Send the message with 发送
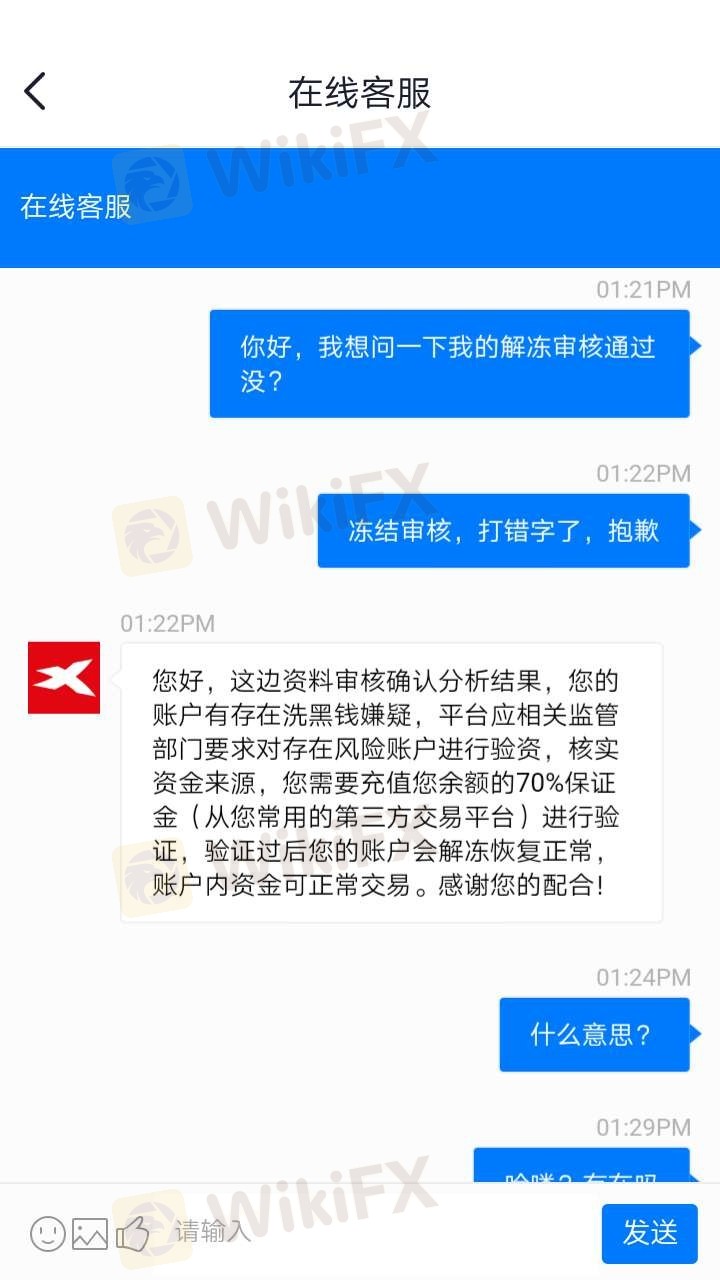720x1280 pixels. coord(650,1233)
